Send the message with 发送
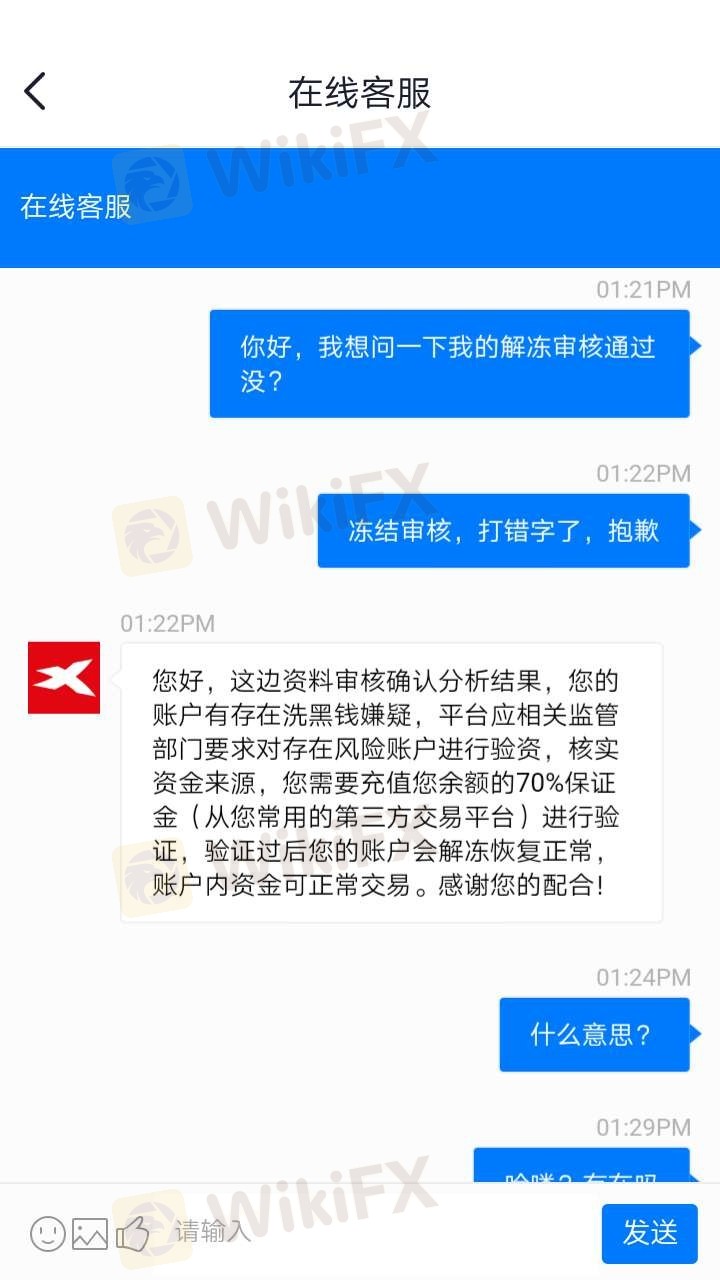720x1280 pixels. coord(650,1233)
